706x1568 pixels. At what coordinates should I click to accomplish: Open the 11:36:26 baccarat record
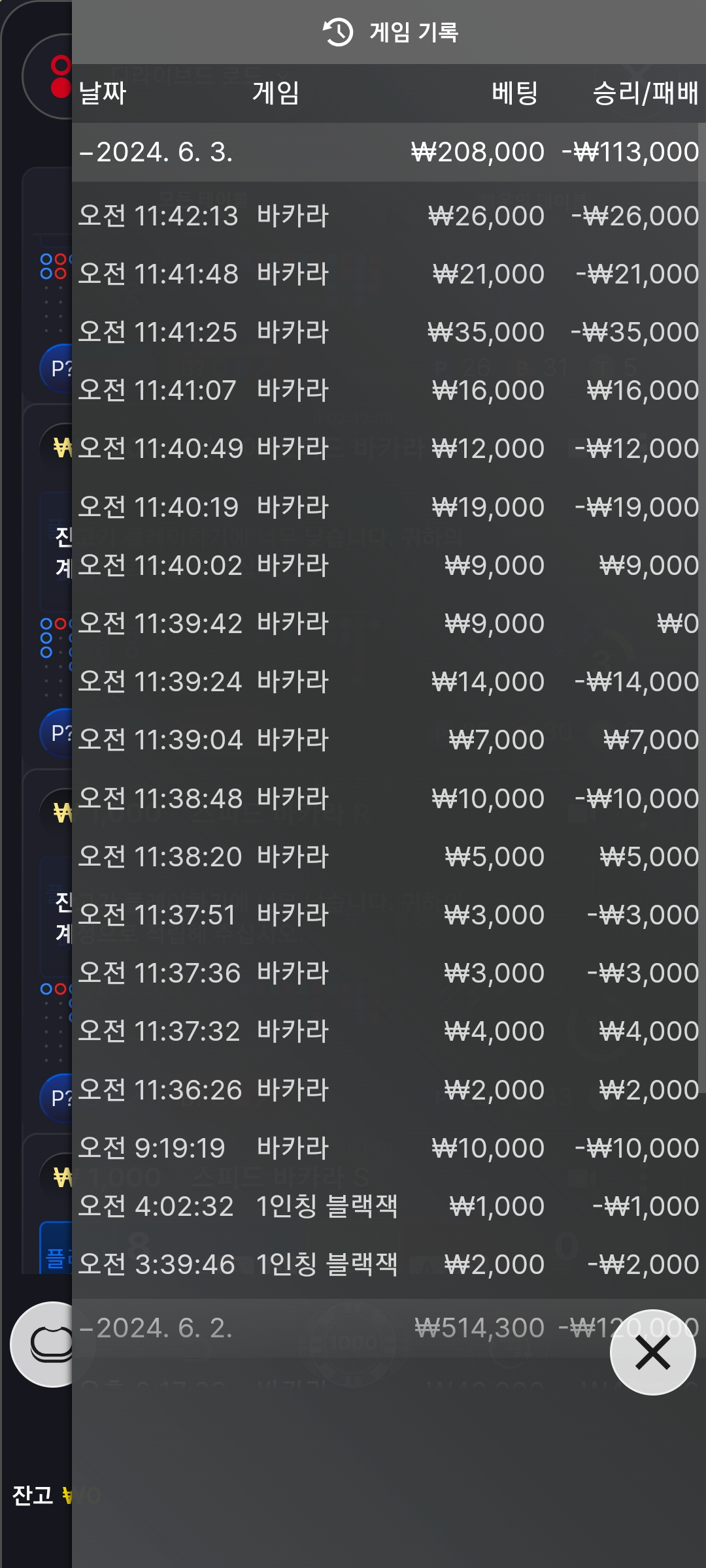pos(388,1090)
